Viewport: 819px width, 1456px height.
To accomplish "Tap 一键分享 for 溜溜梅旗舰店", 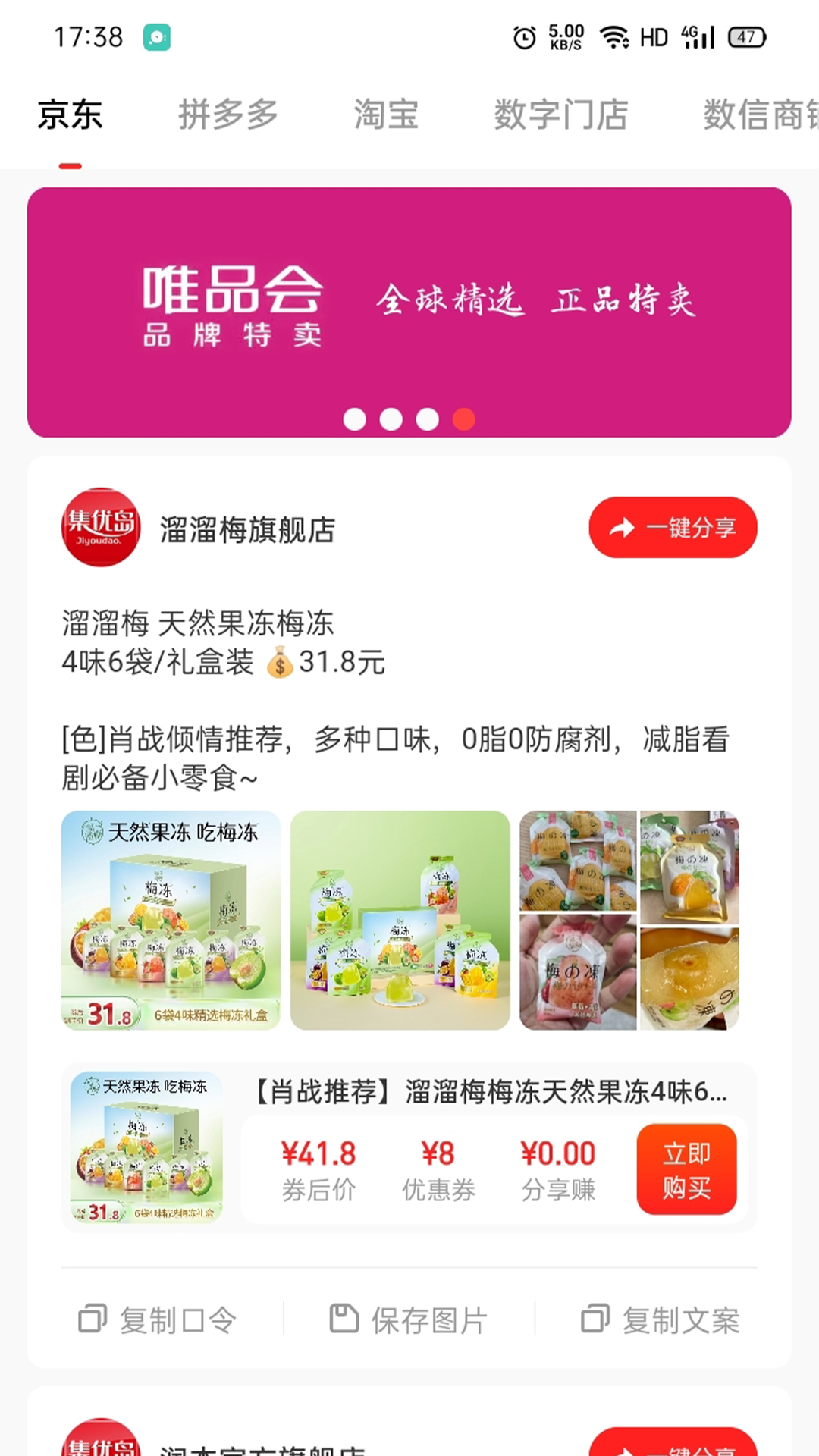I will [673, 528].
